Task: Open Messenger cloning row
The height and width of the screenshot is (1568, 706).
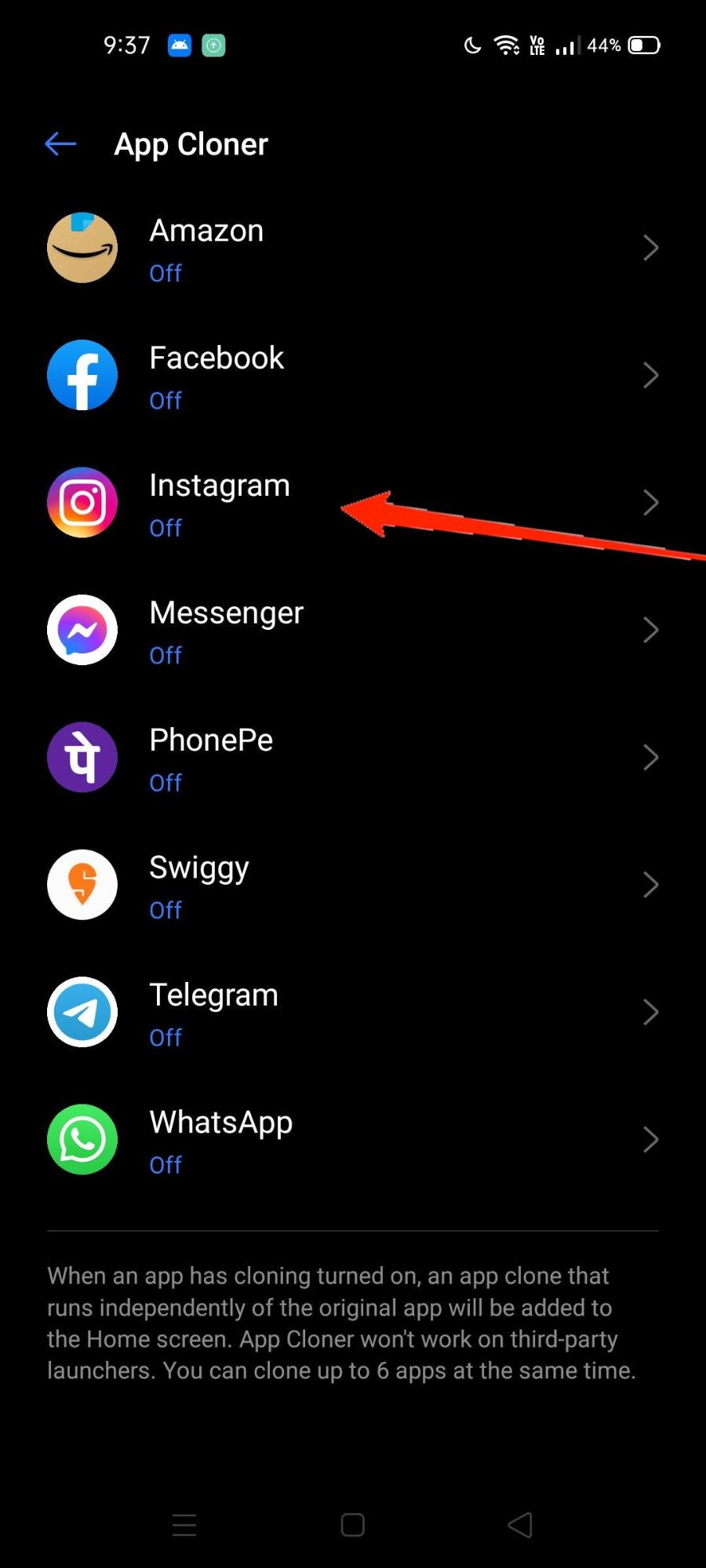Action: (352, 631)
